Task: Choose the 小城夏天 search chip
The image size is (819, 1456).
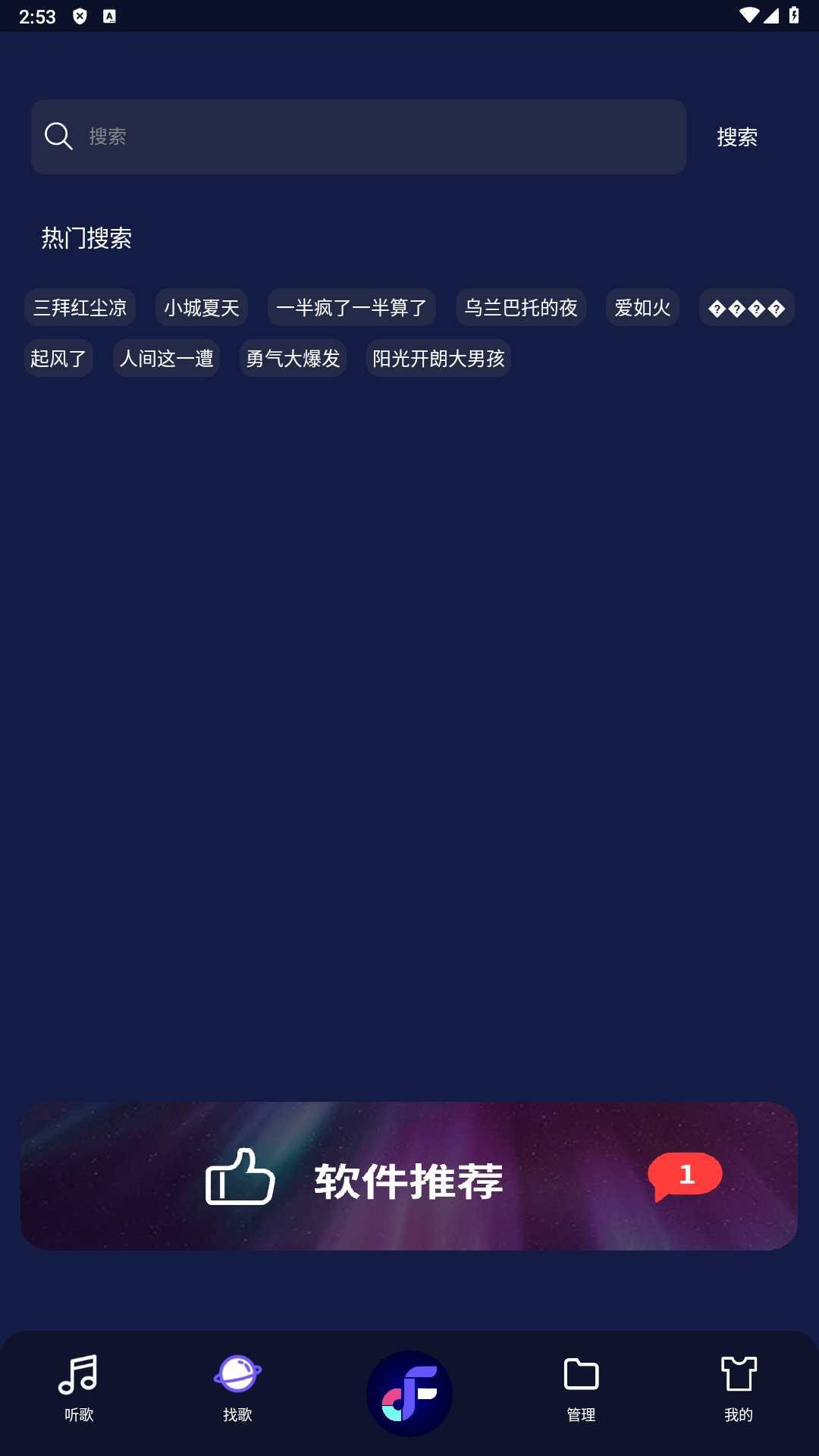Action: tap(202, 307)
